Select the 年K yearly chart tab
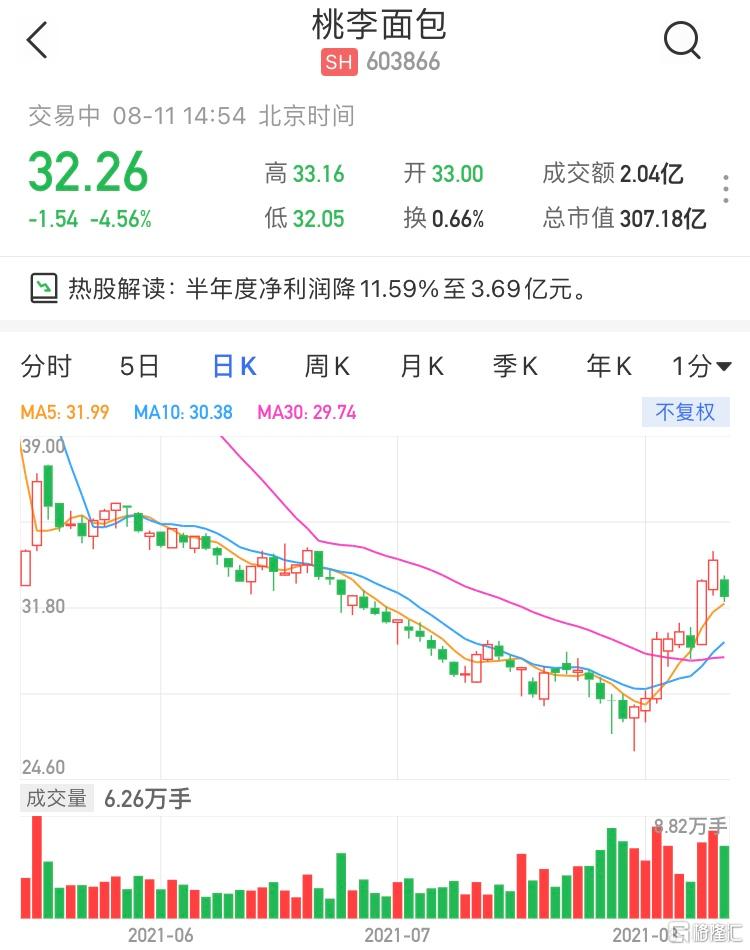The height and width of the screenshot is (950, 750). tap(607, 366)
